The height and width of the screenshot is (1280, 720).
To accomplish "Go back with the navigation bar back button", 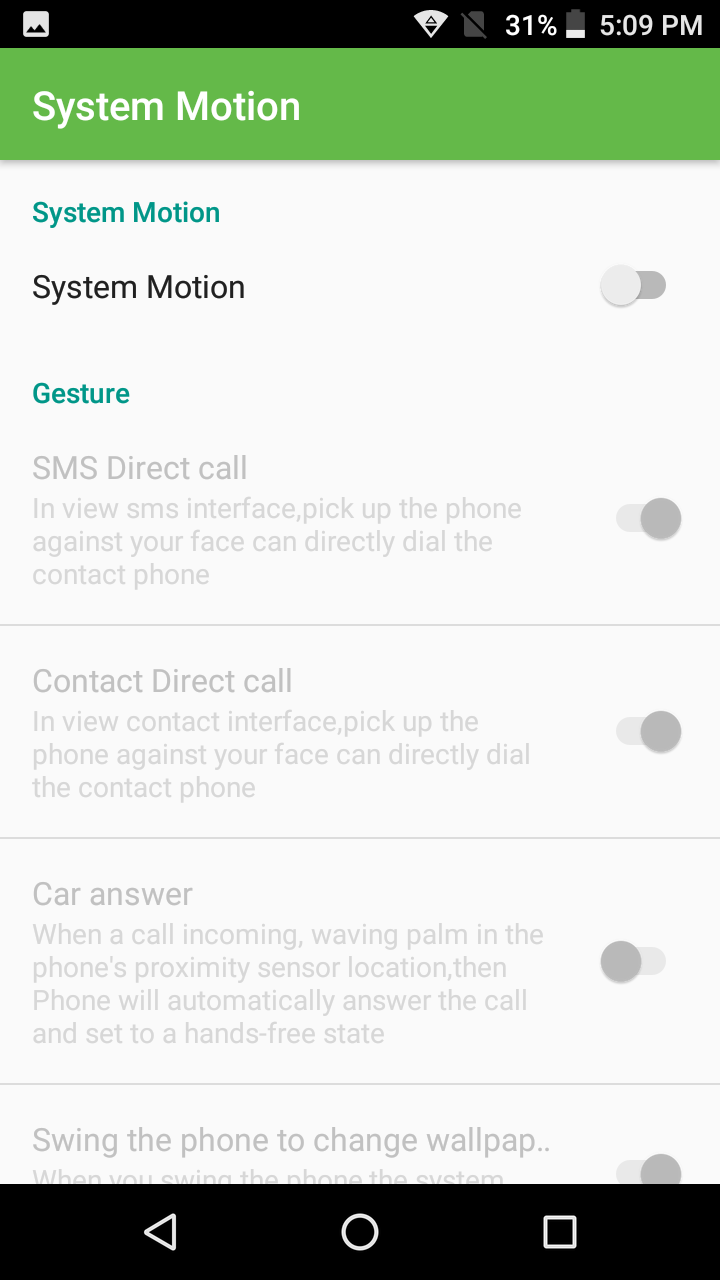I will [160, 1232].
